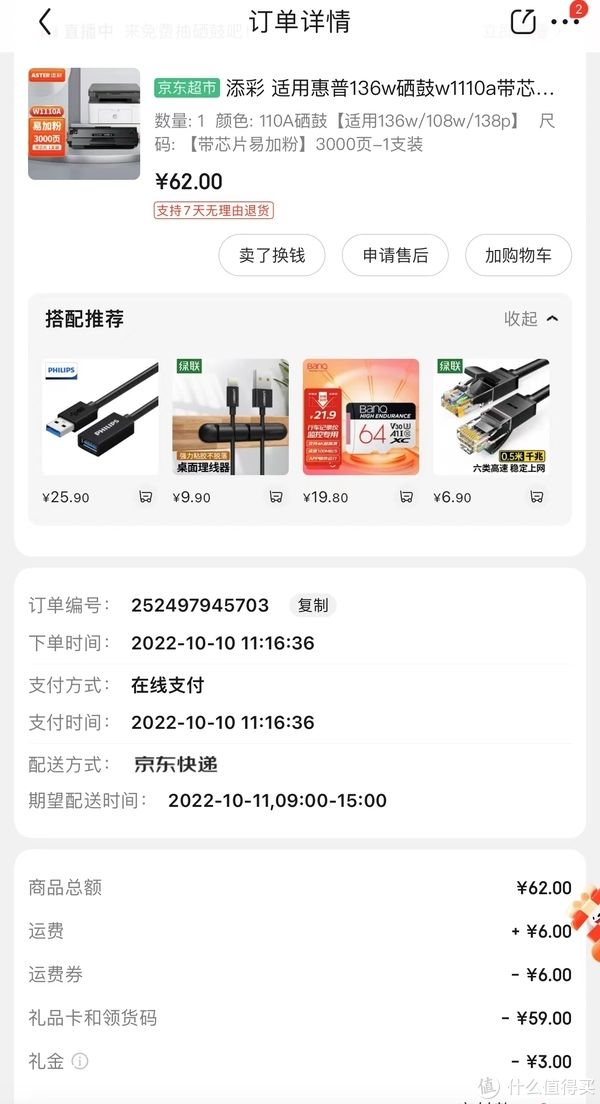The image size is (600, 1104).
Task: Add the ¥25.90 Philips cable to cart
Action: pyautogui.click(x=146, y=497)
